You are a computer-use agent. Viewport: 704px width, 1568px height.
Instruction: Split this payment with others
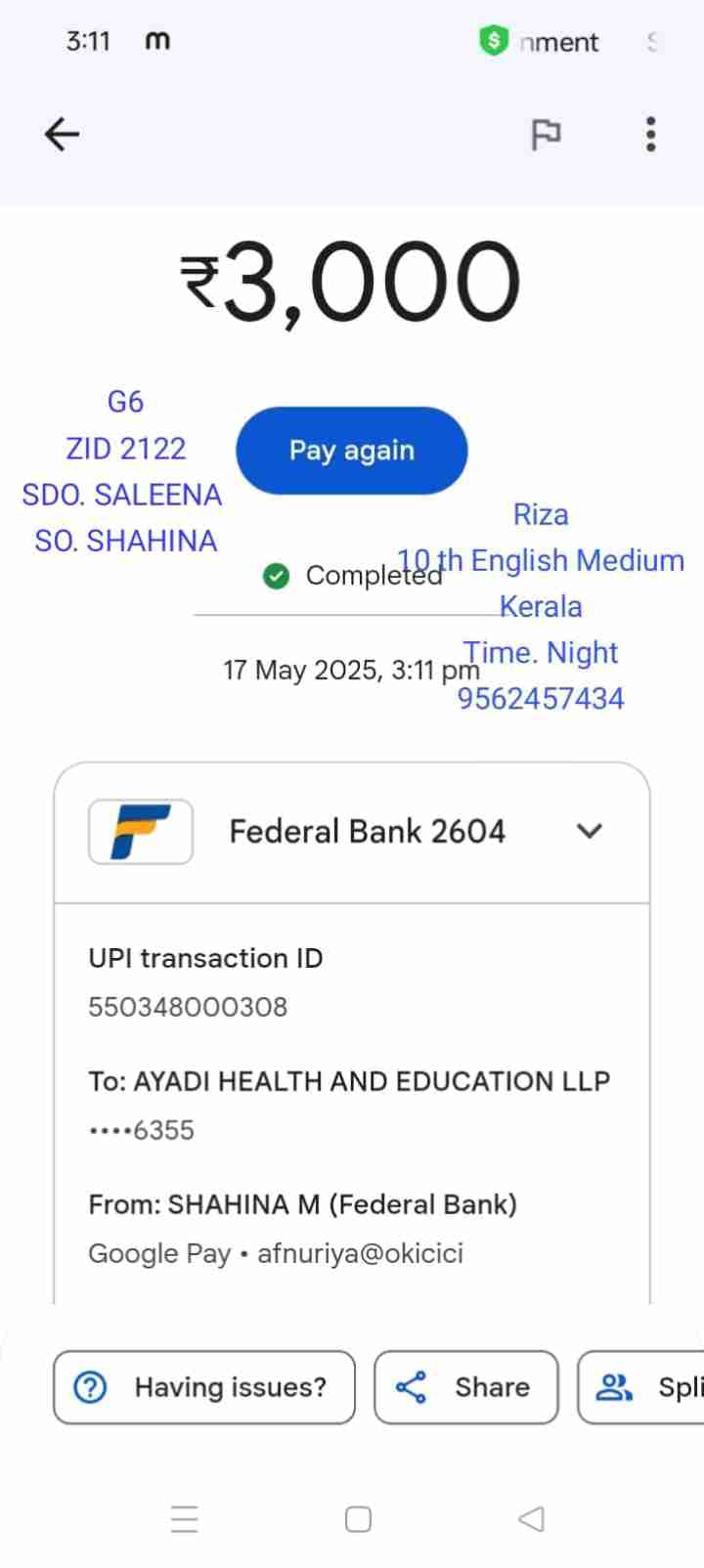click(645, 1387)
